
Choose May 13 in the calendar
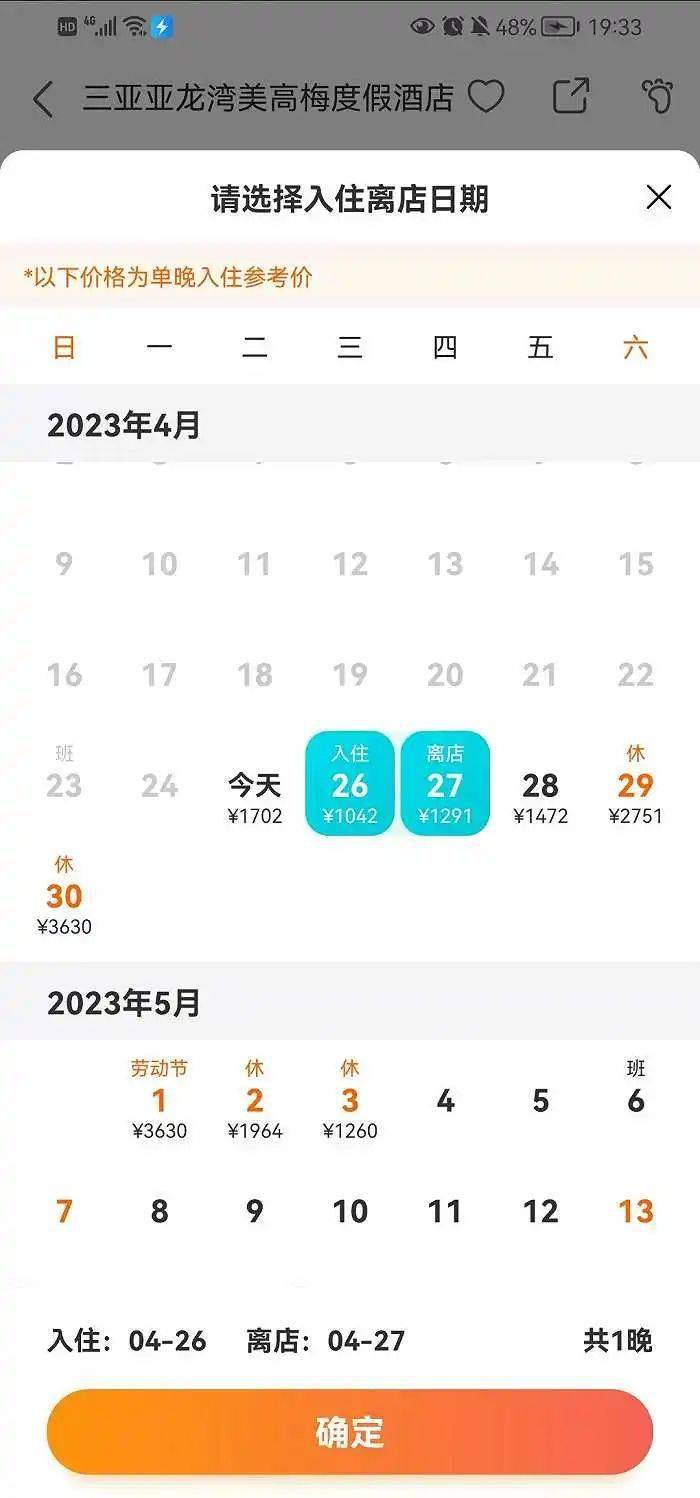click(x=636, y=1212)
